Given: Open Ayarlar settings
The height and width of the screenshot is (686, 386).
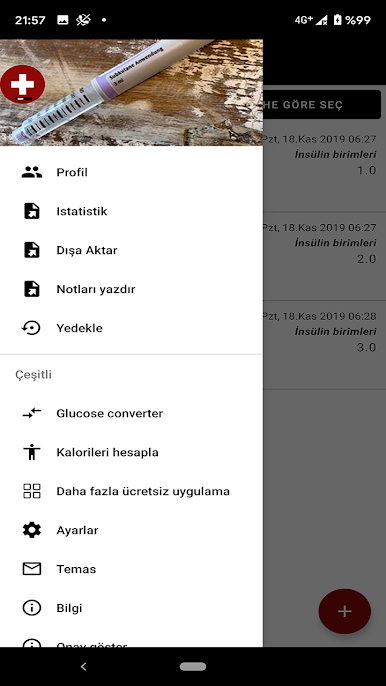Looking at the screenshot, I should [x=131, y=530].
